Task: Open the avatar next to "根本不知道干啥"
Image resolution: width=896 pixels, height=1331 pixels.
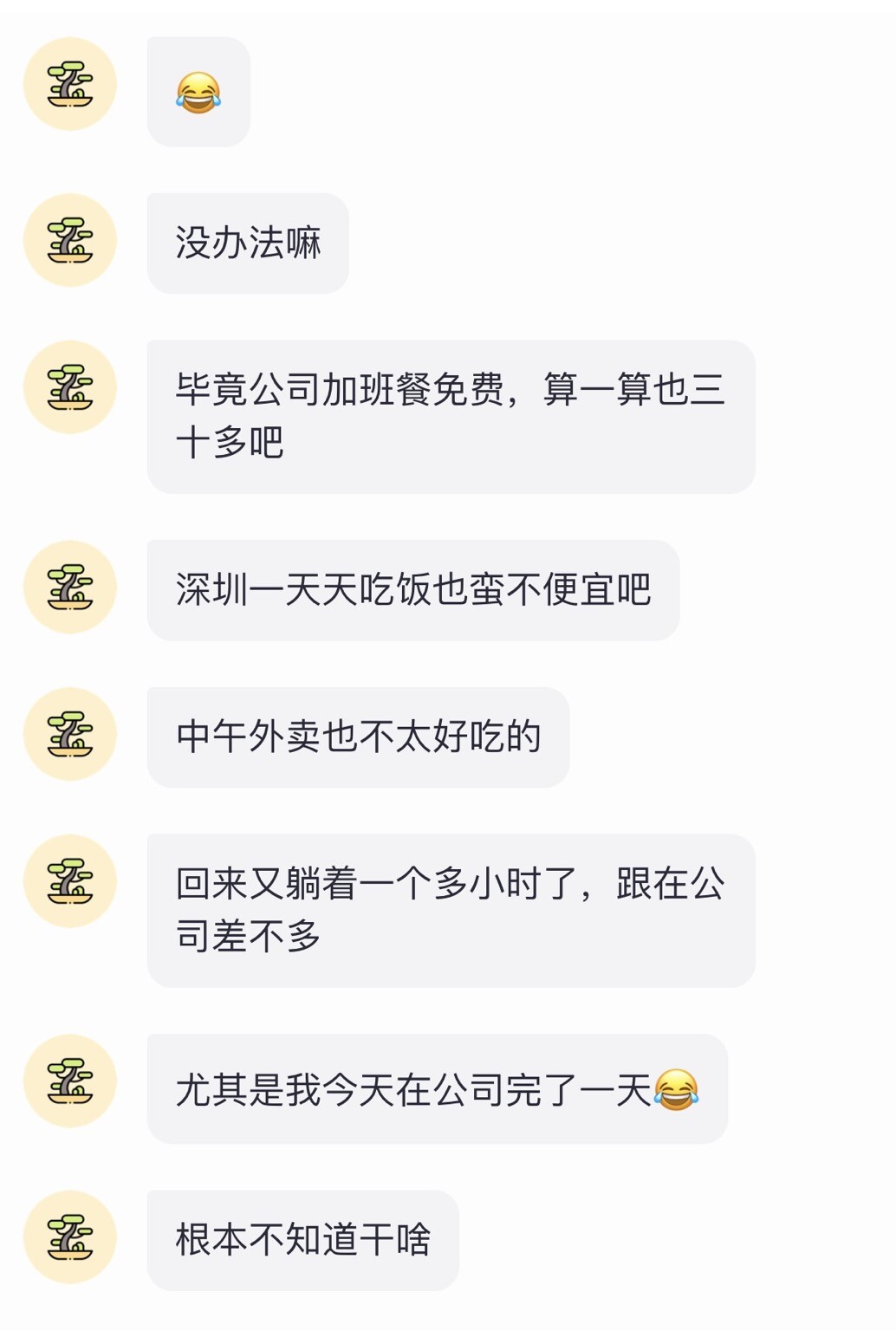Action: (x=70, y=1237)
